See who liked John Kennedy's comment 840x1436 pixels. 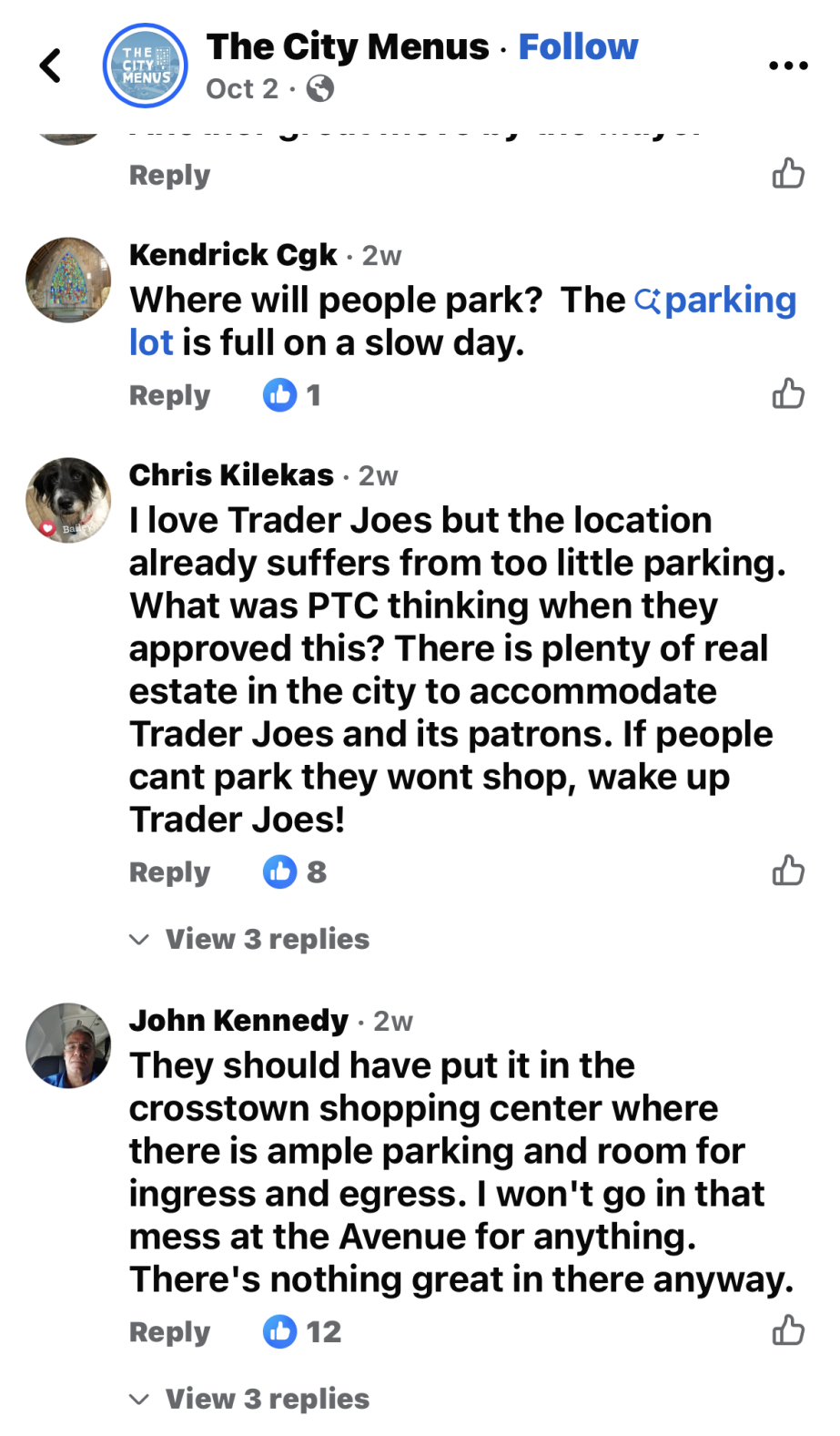301,1332
